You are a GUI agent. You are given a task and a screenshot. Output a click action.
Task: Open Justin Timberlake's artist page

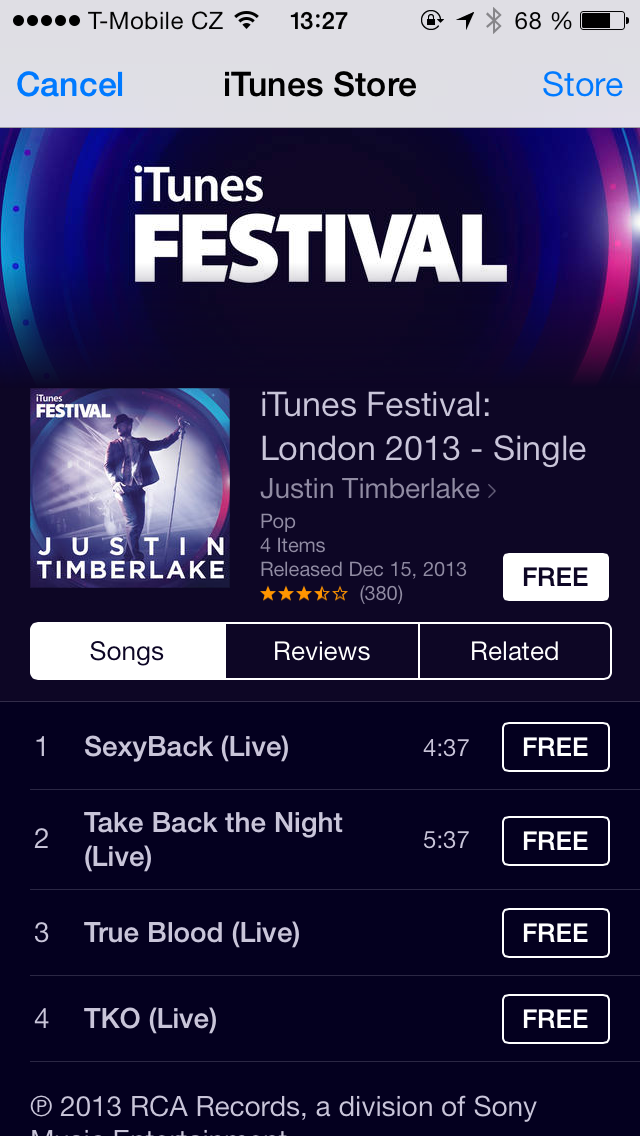[378, 489]
